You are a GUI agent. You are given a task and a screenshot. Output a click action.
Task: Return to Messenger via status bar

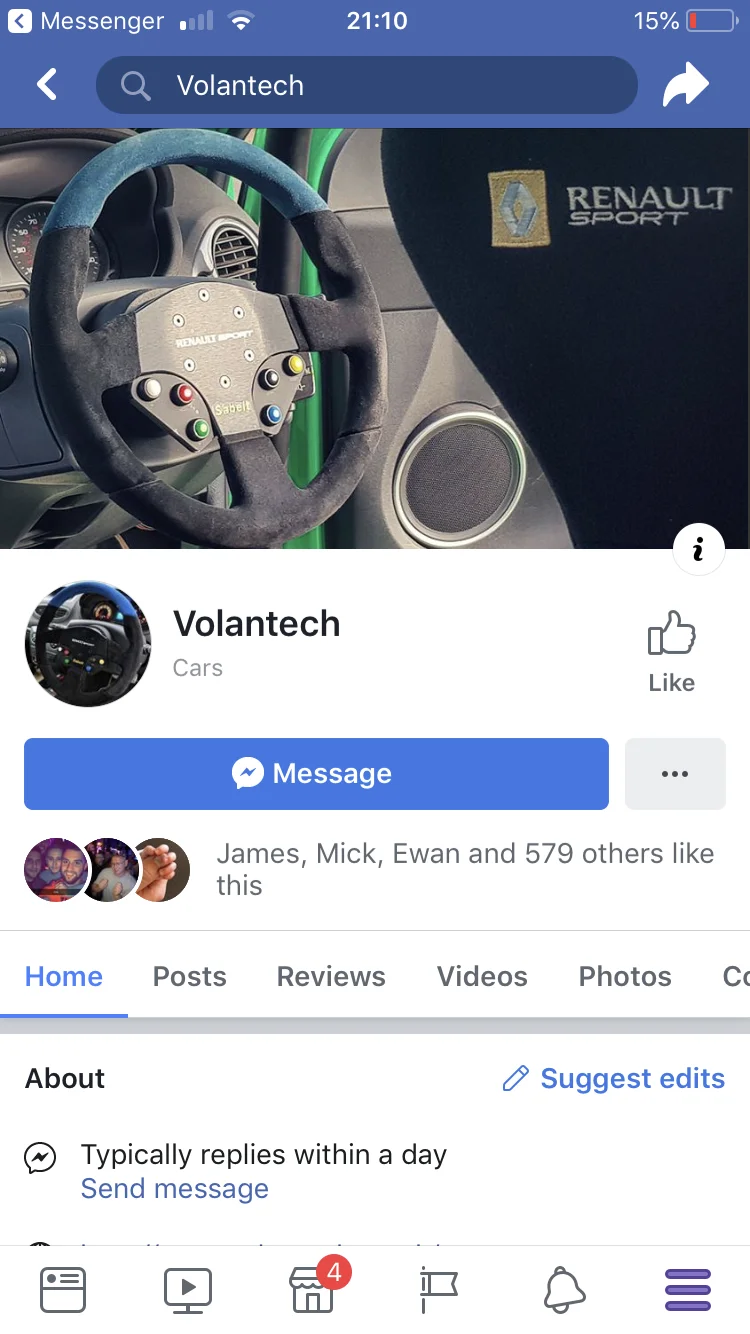(x=86, y=21)
